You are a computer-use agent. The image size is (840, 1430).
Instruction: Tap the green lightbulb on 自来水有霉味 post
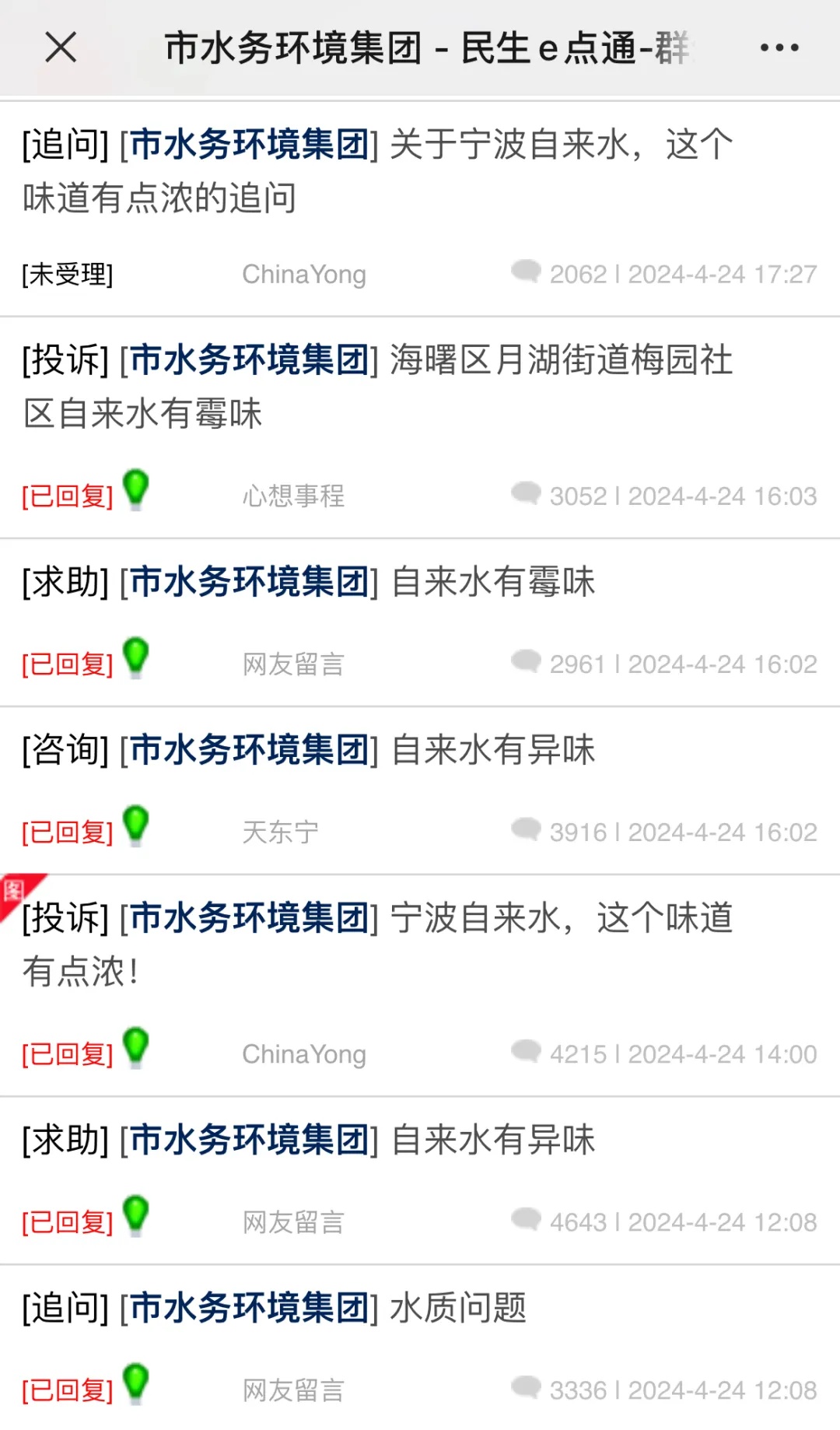point(138,662)
